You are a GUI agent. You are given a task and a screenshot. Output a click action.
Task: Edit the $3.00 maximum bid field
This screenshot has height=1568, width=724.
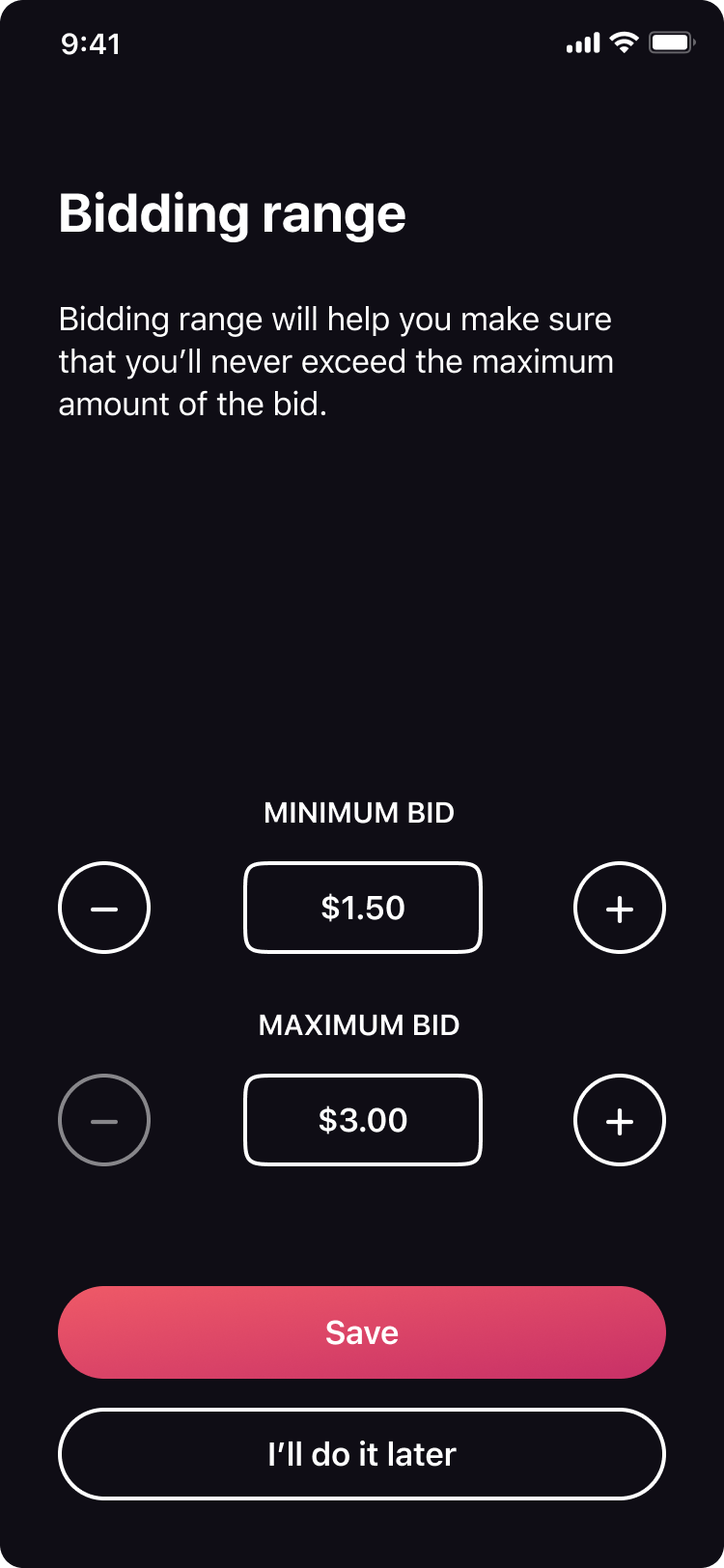pos(363,1120)
